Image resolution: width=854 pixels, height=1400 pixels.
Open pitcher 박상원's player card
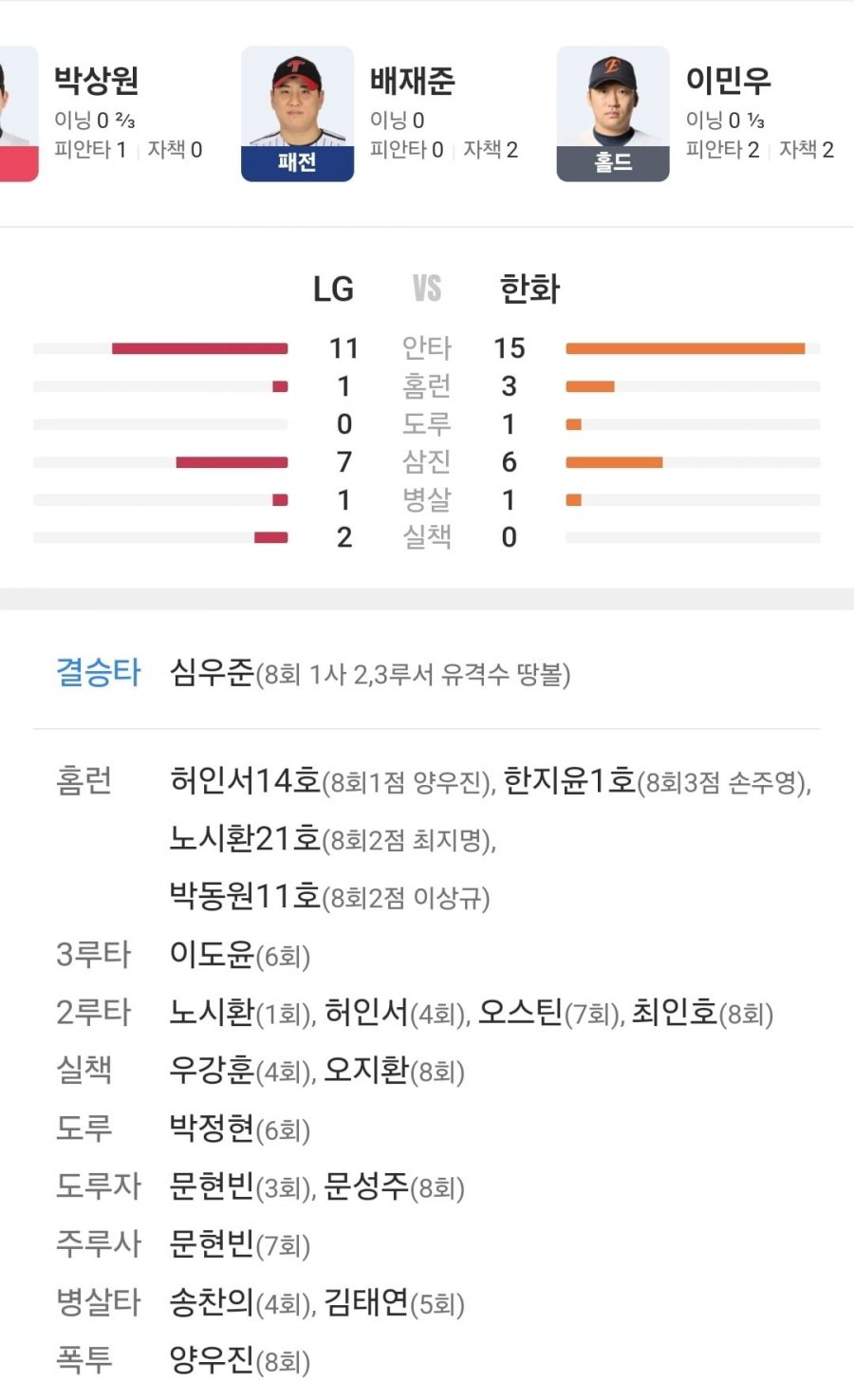coord(102,113)
